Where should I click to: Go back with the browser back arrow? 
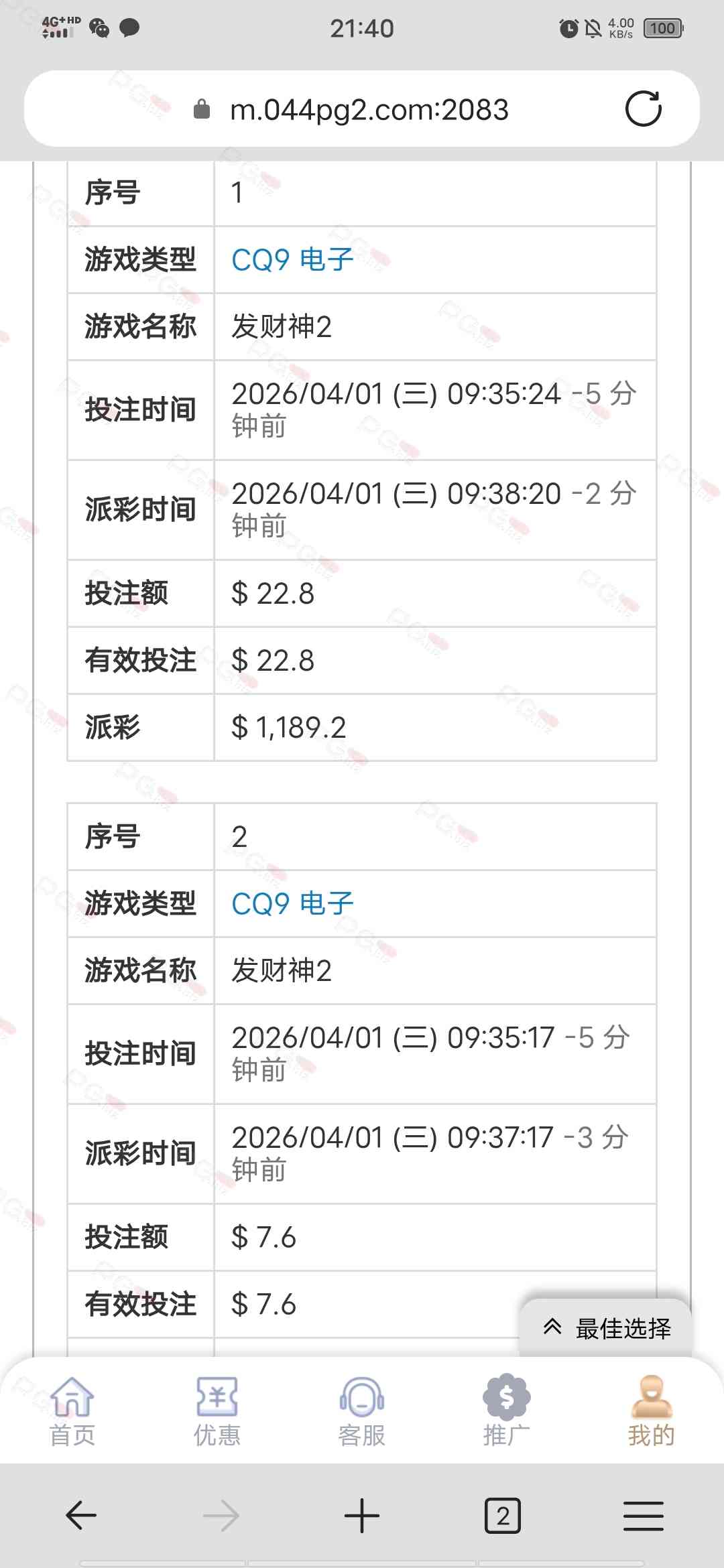pyautogui.click(x=81, y=1516)
